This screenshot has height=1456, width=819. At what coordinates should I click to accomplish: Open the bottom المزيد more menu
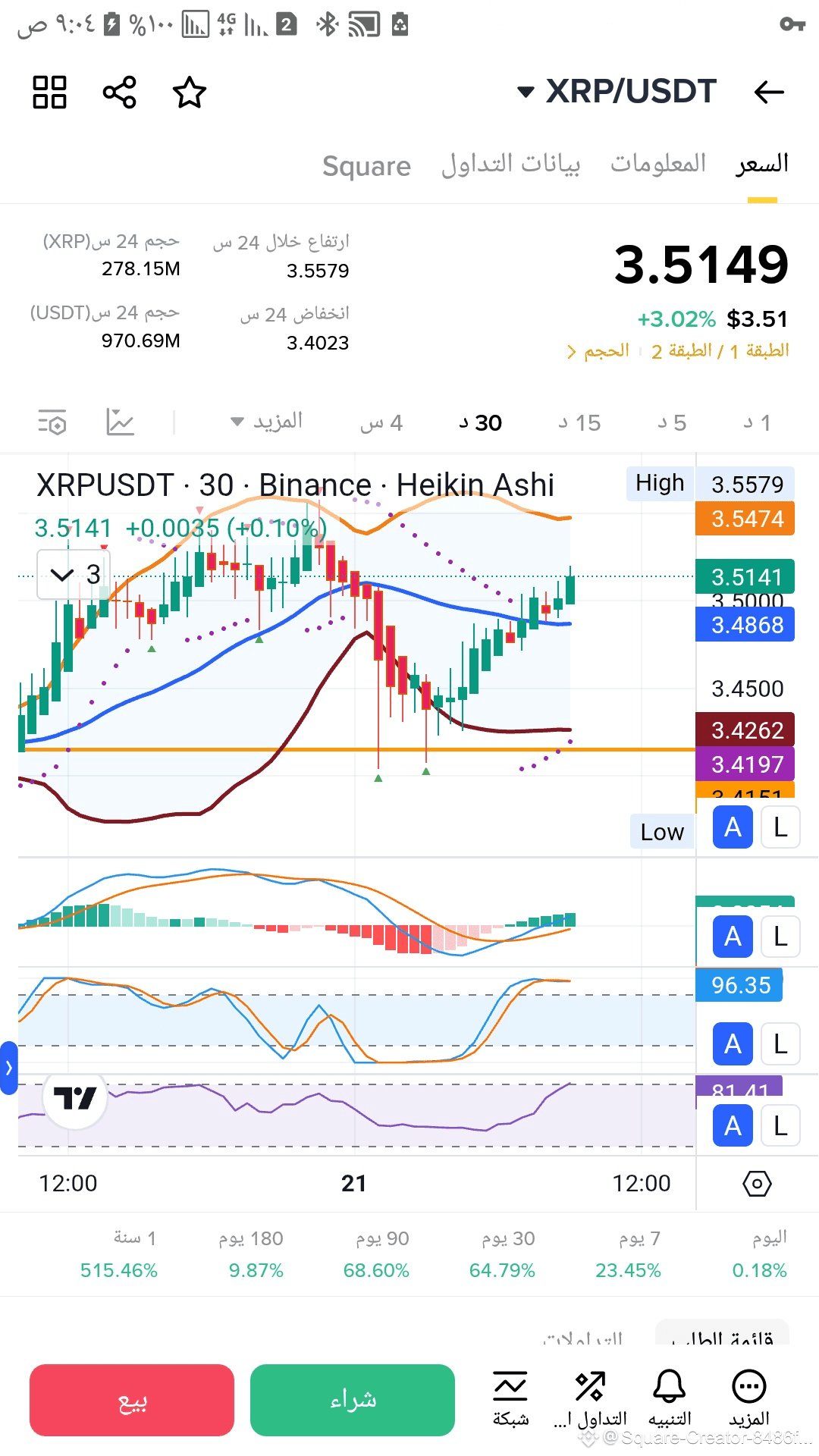[749, 1398]
